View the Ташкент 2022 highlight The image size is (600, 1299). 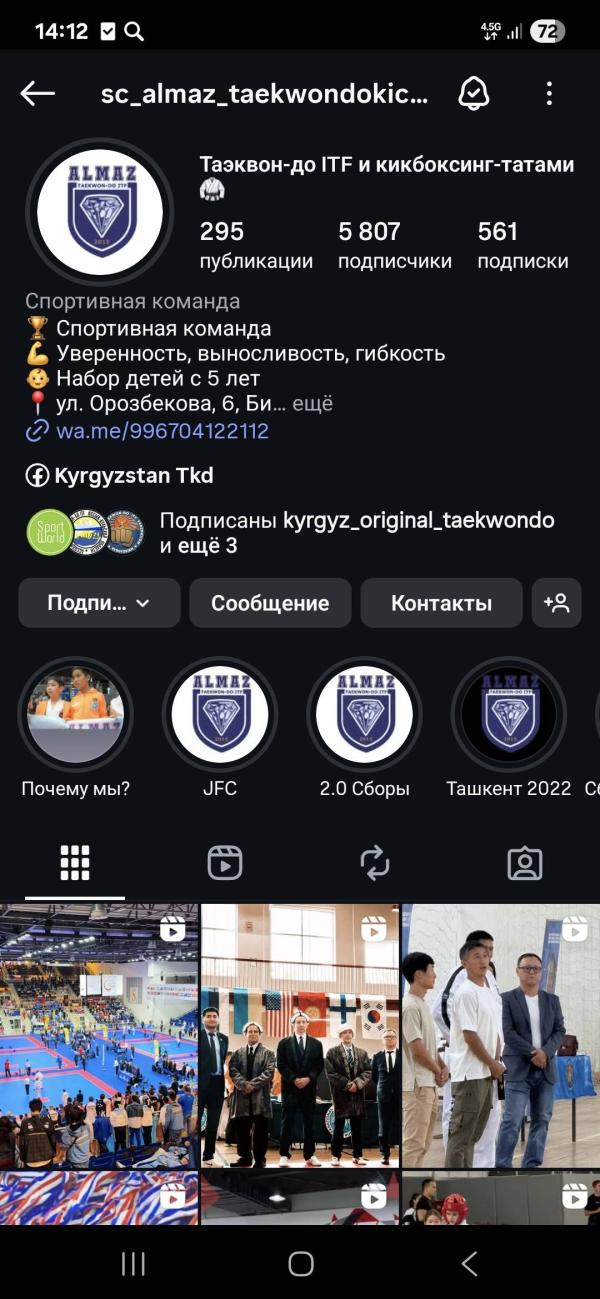click(x=509, y=715)
